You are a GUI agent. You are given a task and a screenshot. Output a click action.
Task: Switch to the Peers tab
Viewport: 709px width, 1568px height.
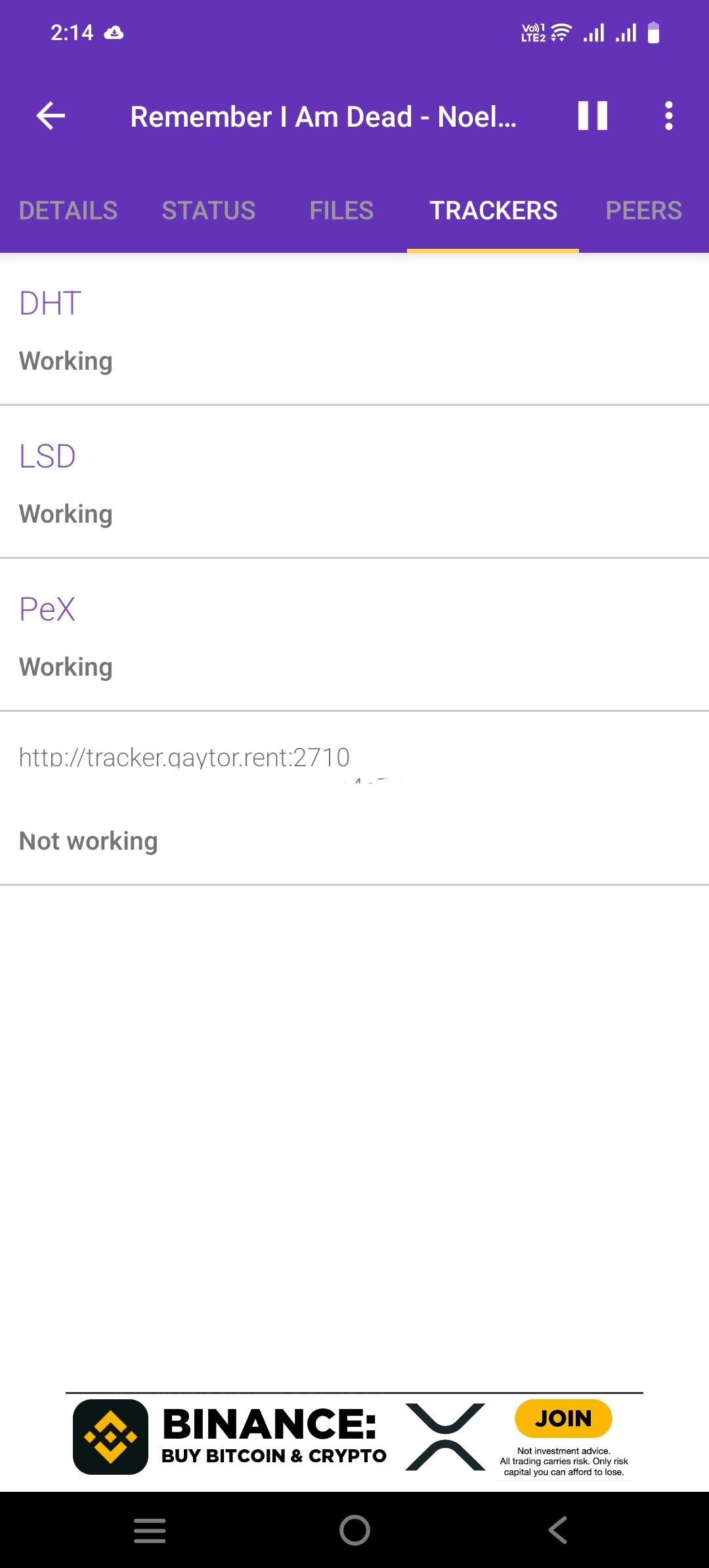[643, 211]
